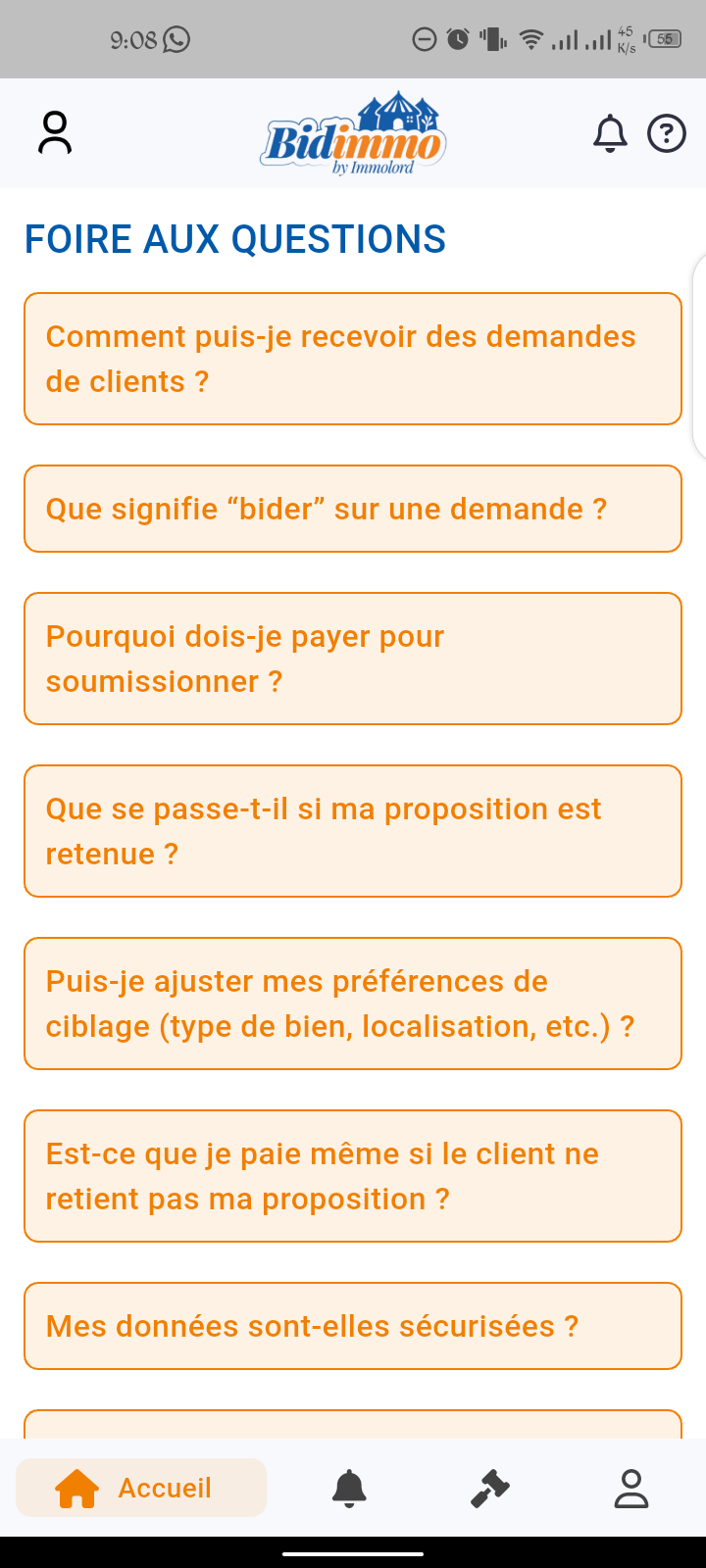Expand the question about "bider" sur une demande
The width and height of the screenshot is (706, 1568).
click(353, 509)
